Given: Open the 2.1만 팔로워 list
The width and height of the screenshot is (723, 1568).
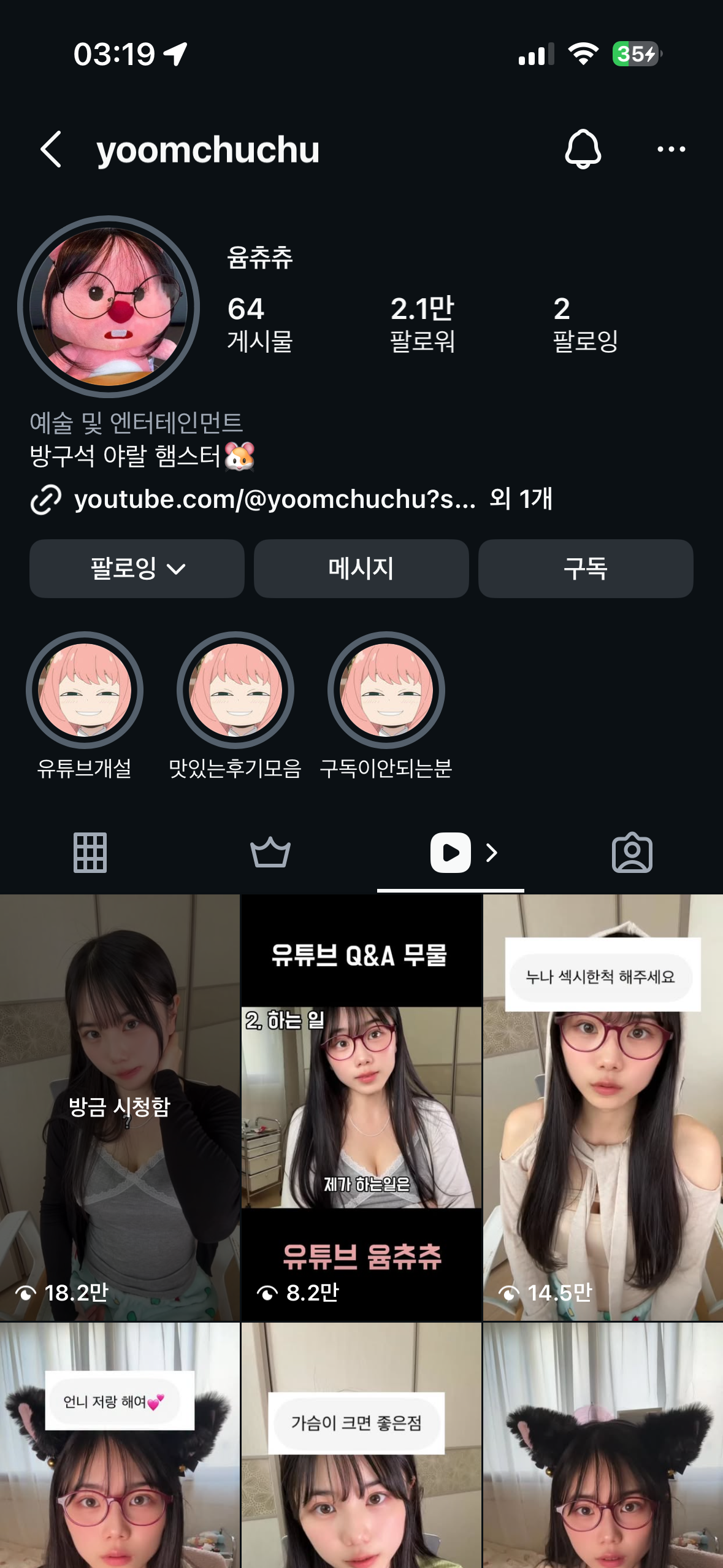Looking at the screenshot, I should tap(422, 323).
